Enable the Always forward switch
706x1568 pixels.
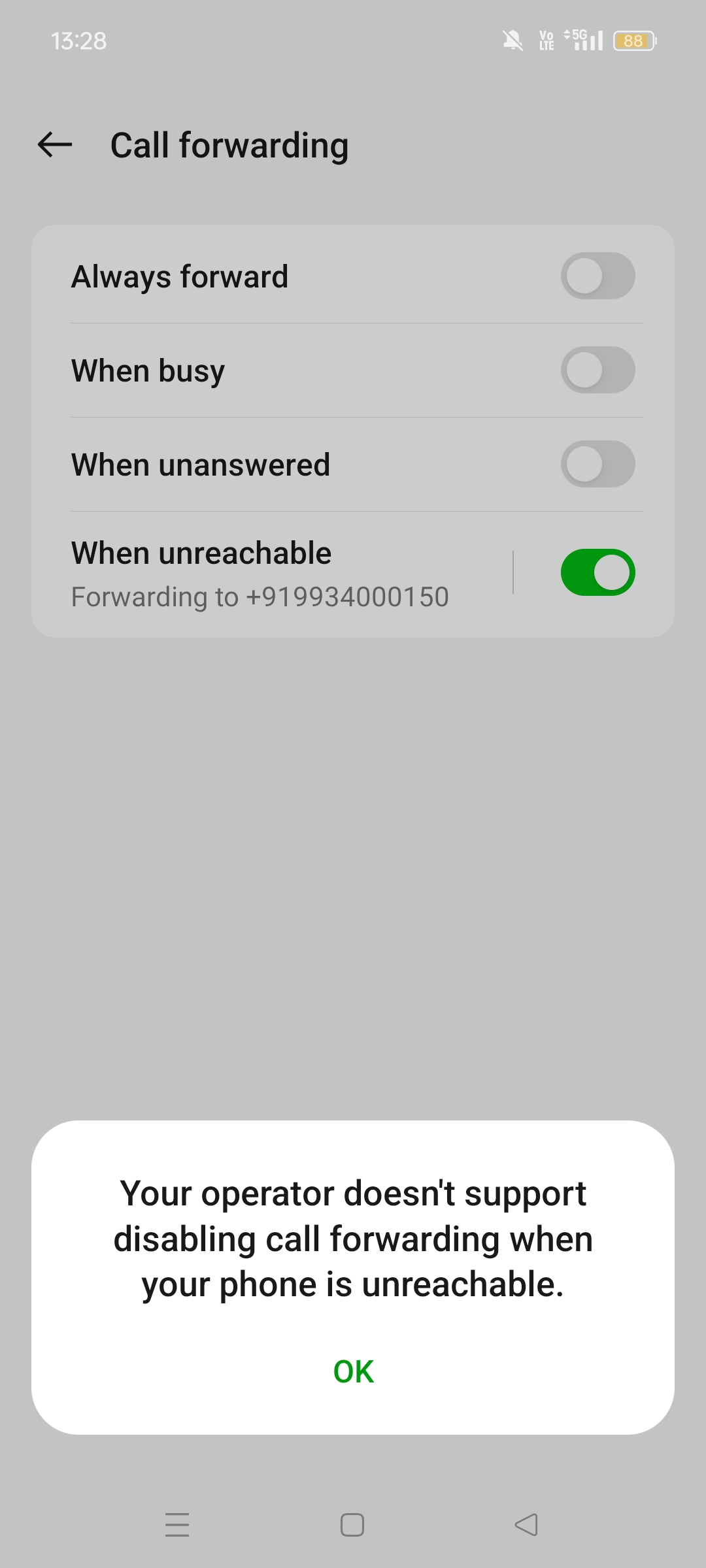(x=597, y=276)
